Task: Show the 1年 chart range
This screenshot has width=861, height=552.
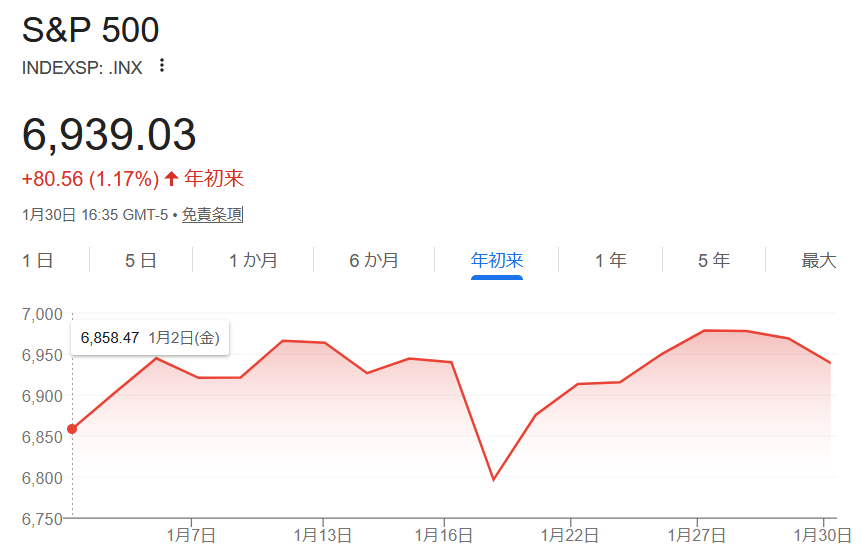Action: (x=611, y=261)
